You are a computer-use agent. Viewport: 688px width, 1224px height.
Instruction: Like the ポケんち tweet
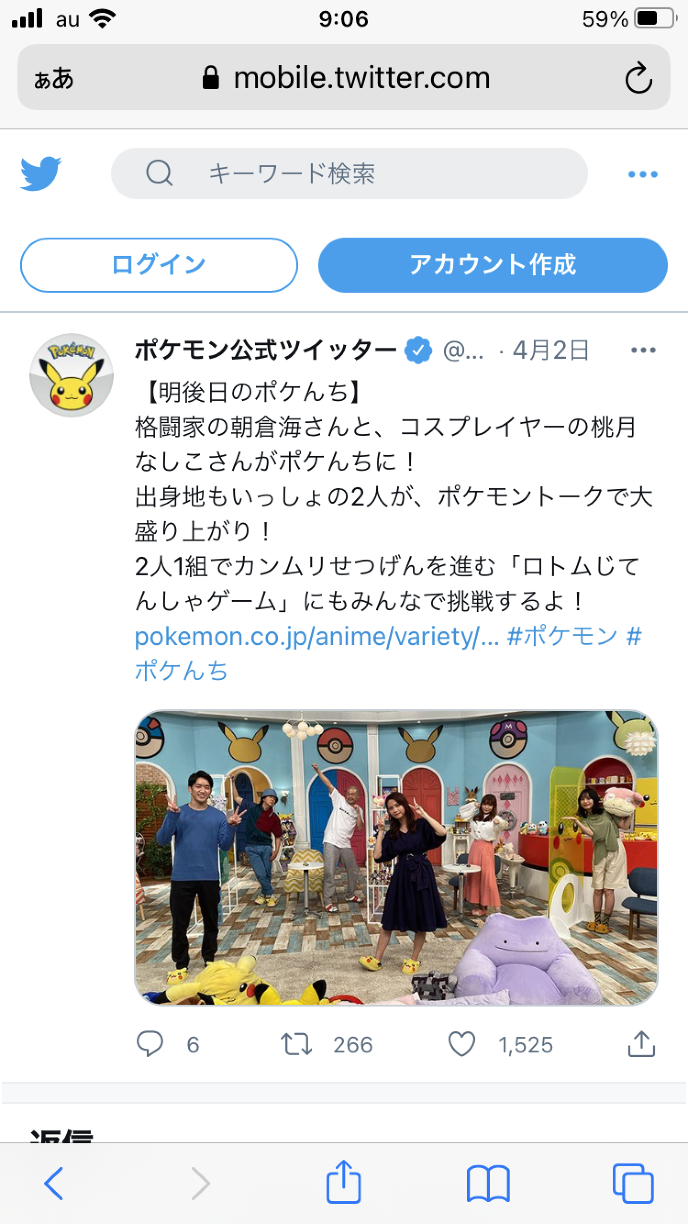[x=461, y=1044]
